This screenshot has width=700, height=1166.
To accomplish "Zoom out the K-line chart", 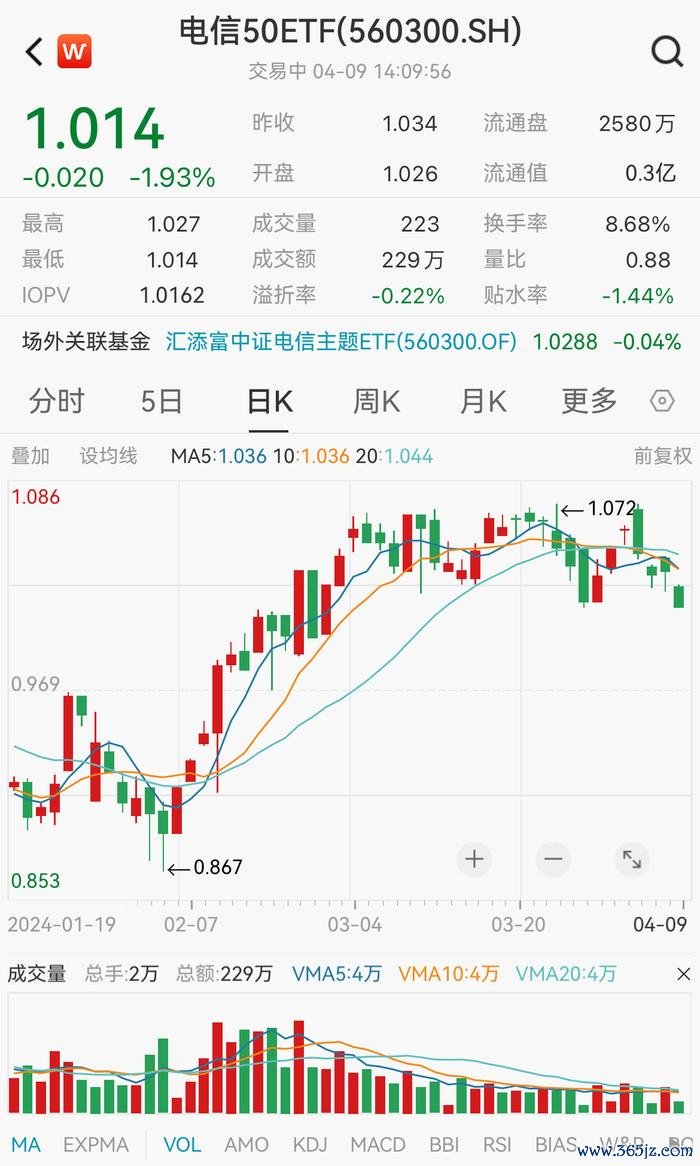I will tap(553, 859).
